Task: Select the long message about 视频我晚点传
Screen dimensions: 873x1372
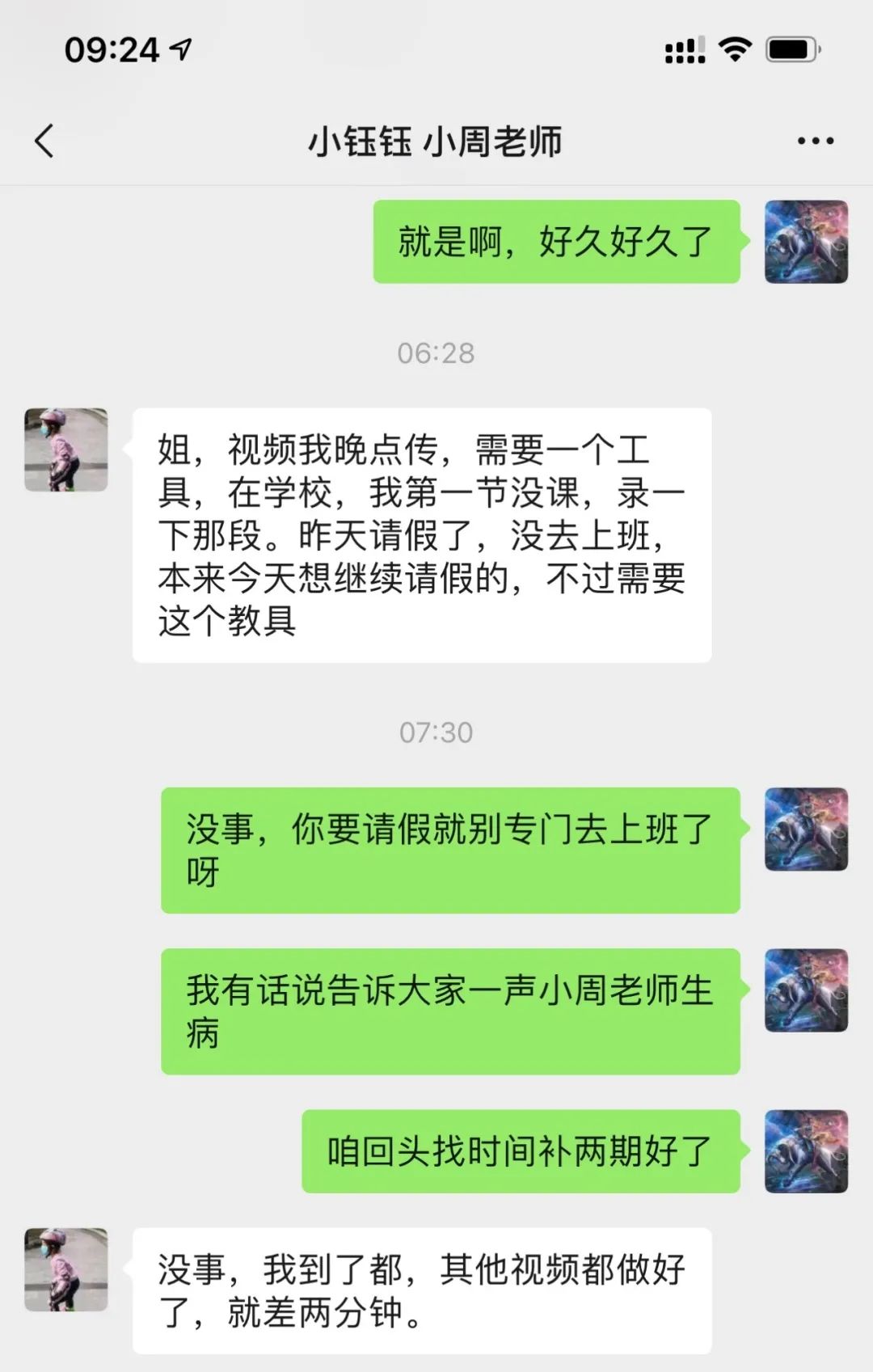Action: (420, 534)
